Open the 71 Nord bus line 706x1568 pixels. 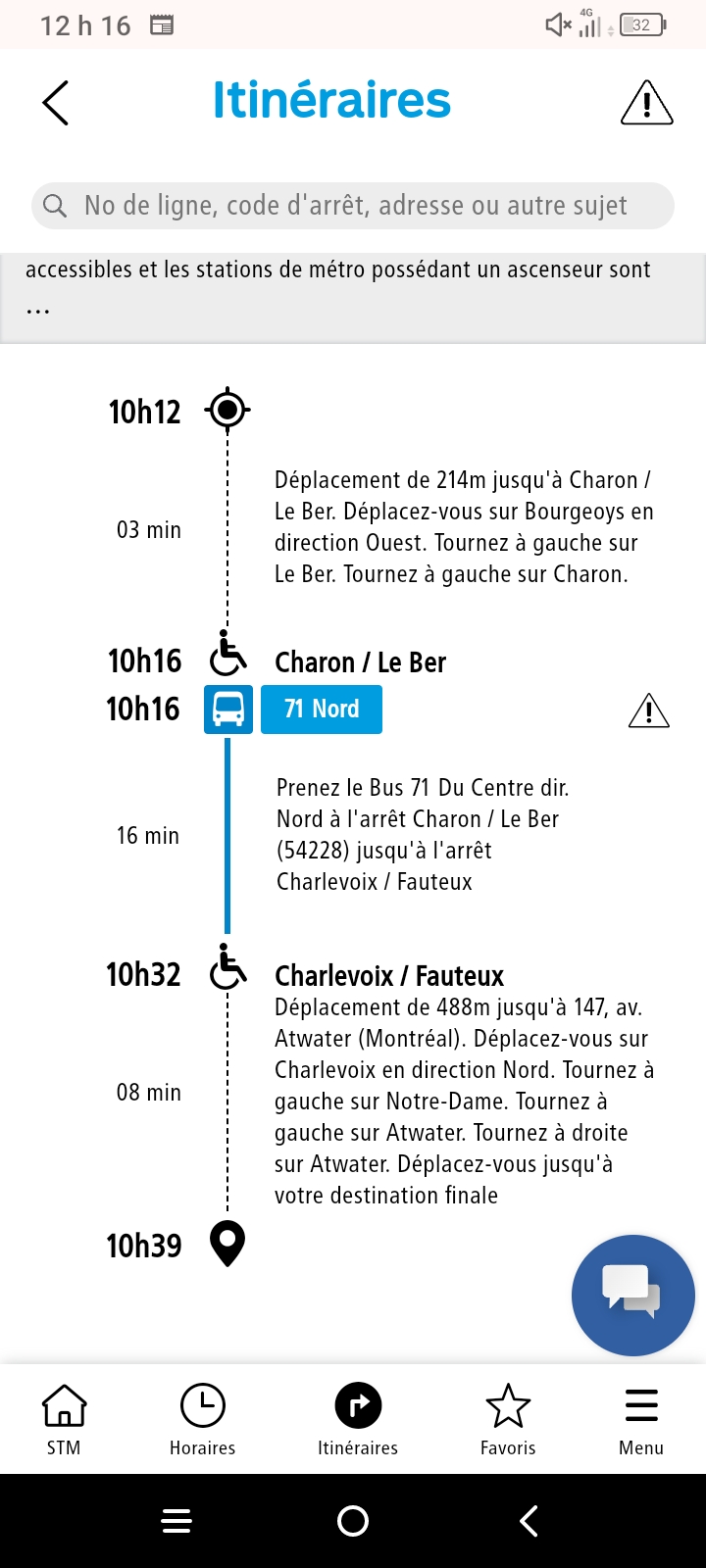[x=322, y=710]
